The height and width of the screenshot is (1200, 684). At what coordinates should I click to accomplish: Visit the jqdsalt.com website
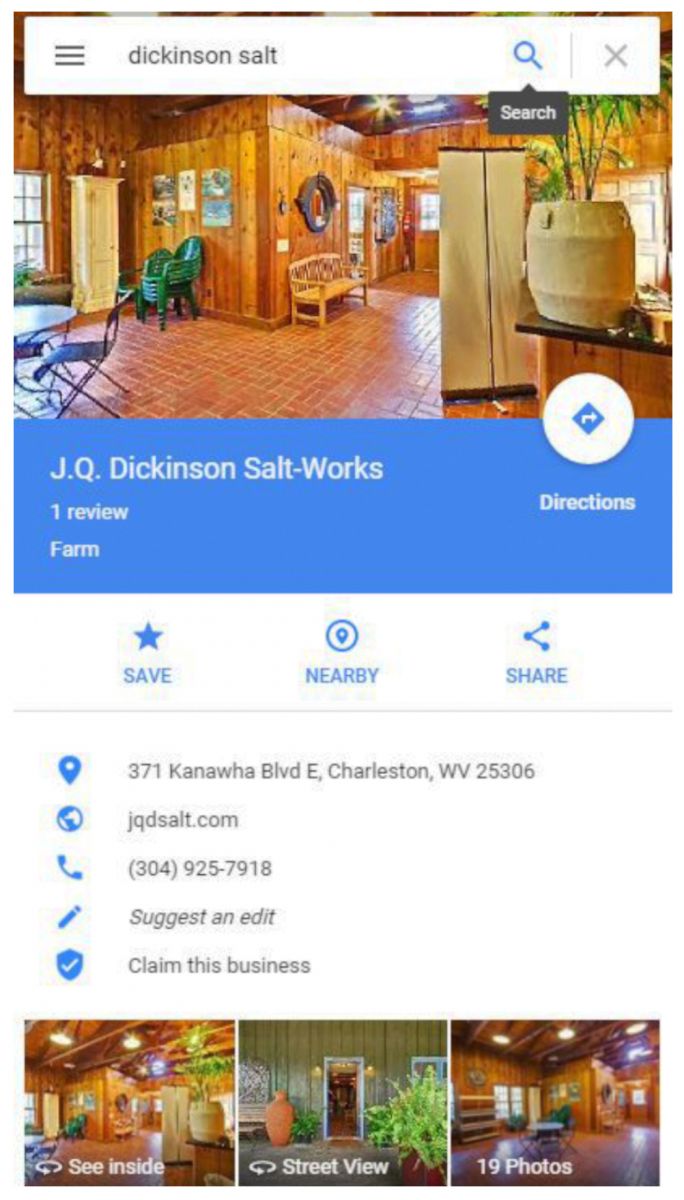[183, 820]
